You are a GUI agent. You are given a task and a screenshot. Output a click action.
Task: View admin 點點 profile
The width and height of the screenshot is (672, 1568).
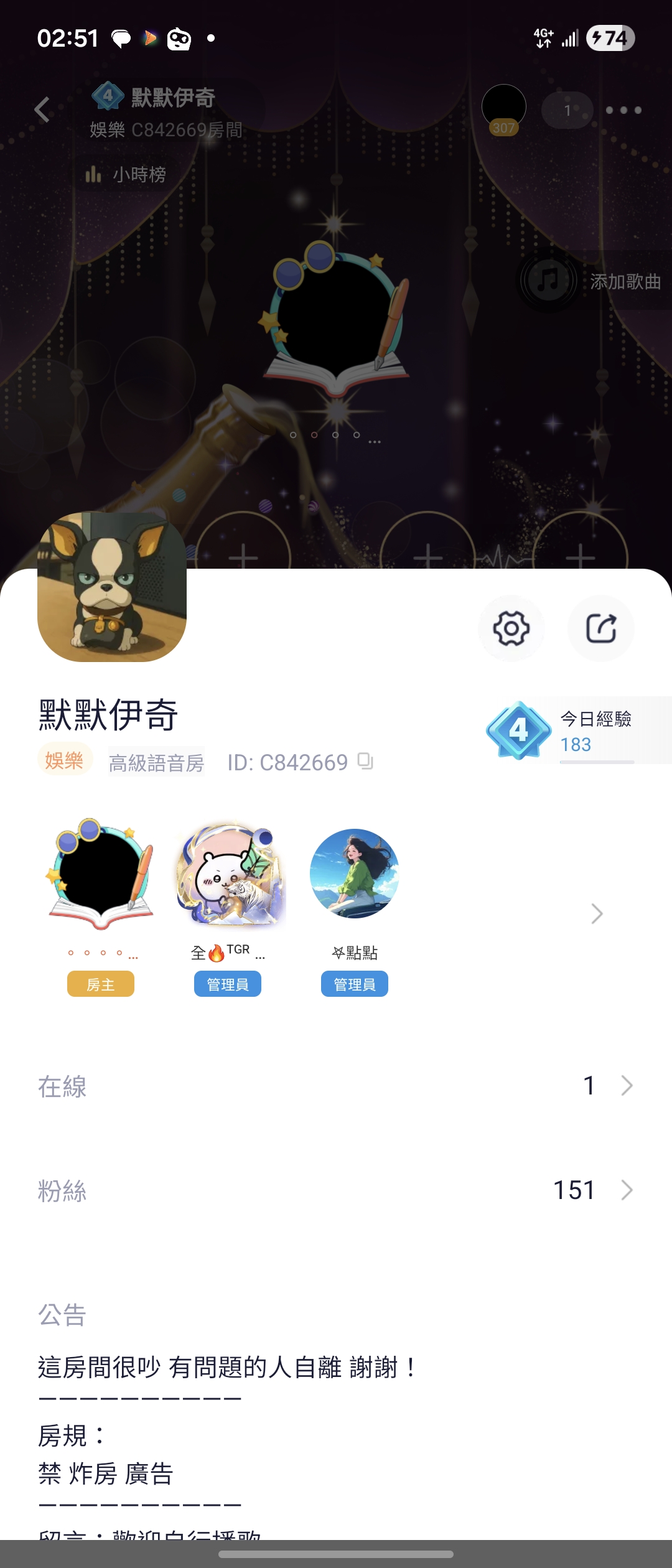pyautogui.click(x=355, y=874)
